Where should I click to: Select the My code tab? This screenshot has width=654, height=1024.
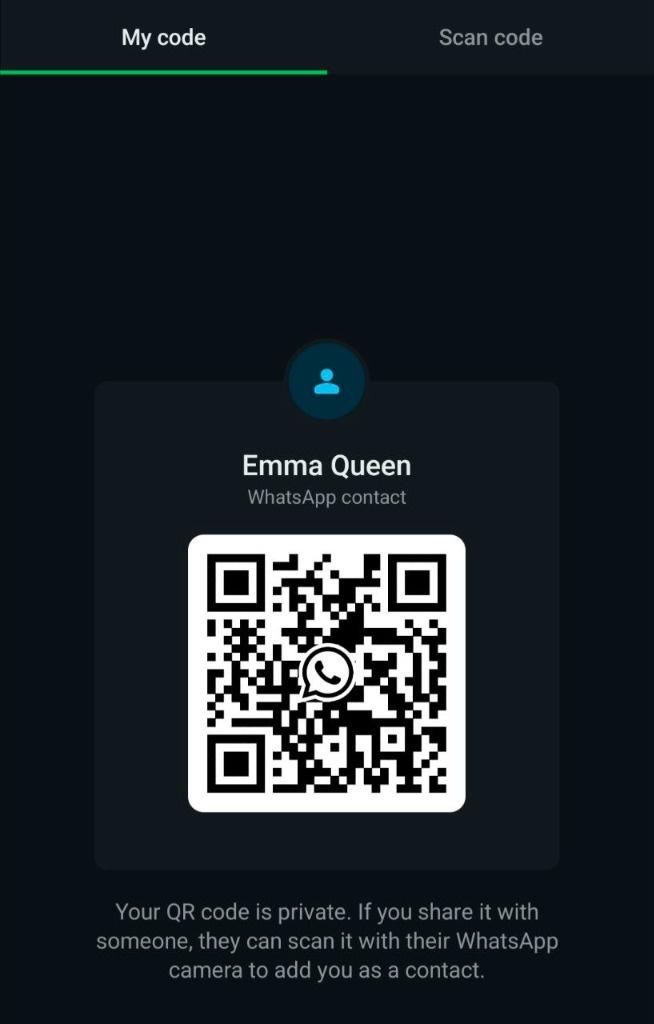163,38
